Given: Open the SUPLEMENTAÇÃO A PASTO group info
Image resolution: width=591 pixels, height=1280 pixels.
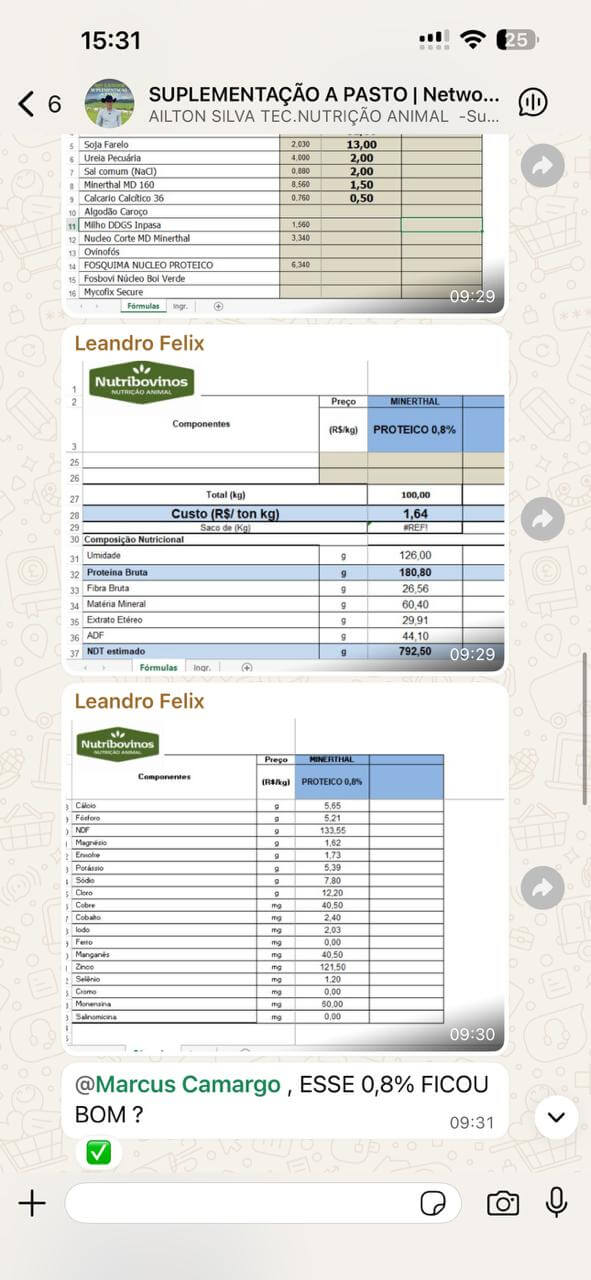Looking at the screenshot, I should pos(323,104).
